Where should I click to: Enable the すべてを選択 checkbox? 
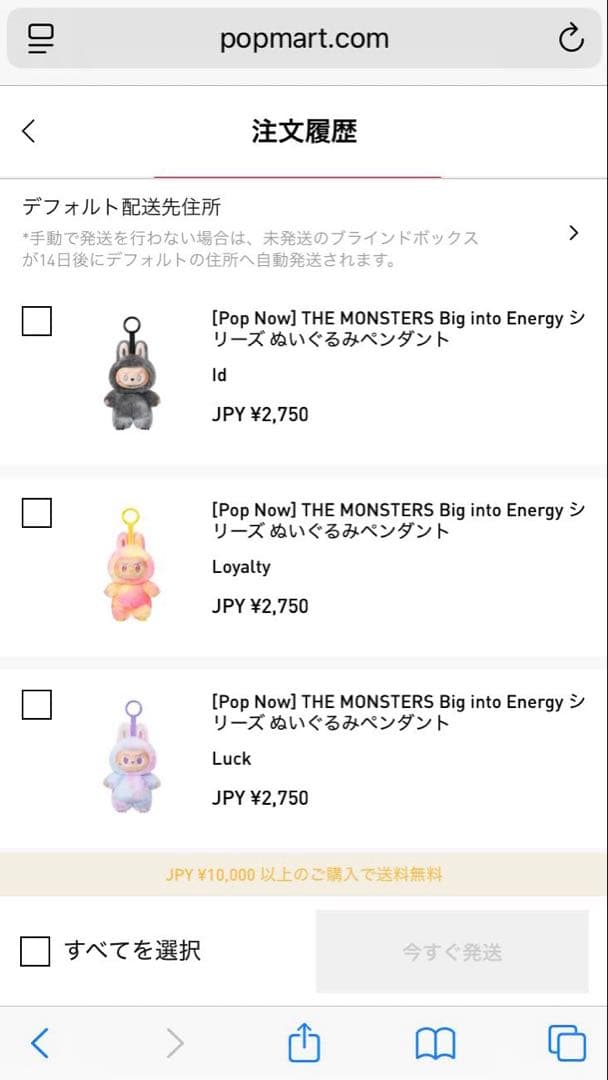coord(35,951)
